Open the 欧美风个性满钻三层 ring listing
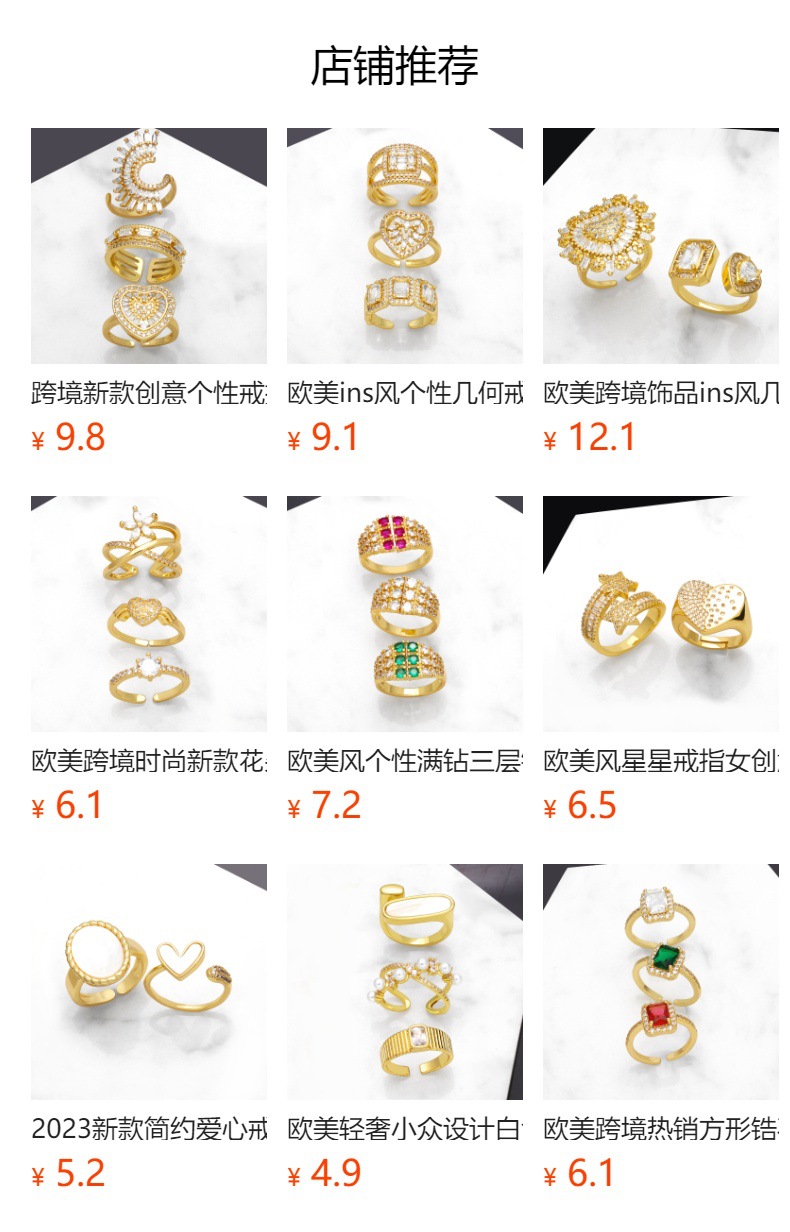This screenshot has width=790, height=1232. tap(405, 614)
